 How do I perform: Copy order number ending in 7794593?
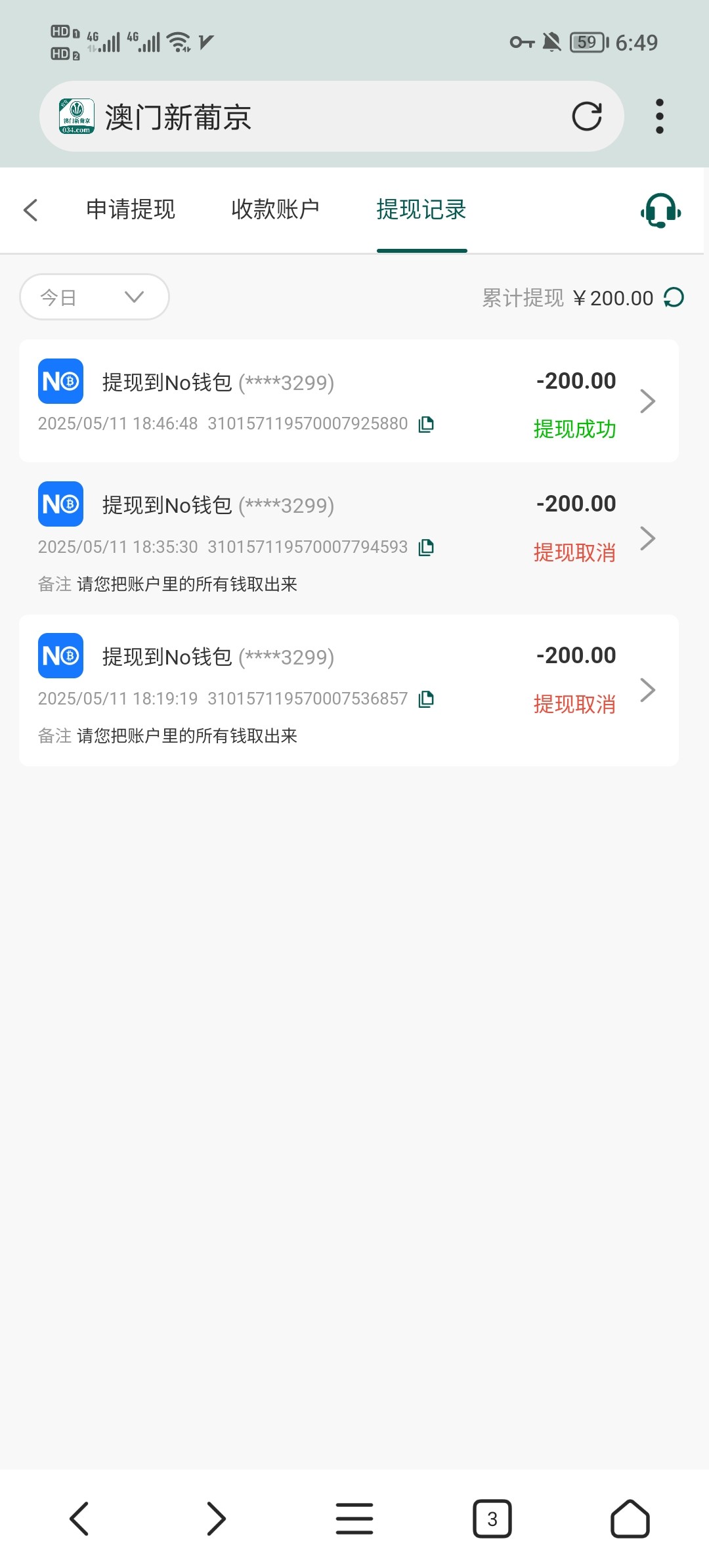(426, 547)
